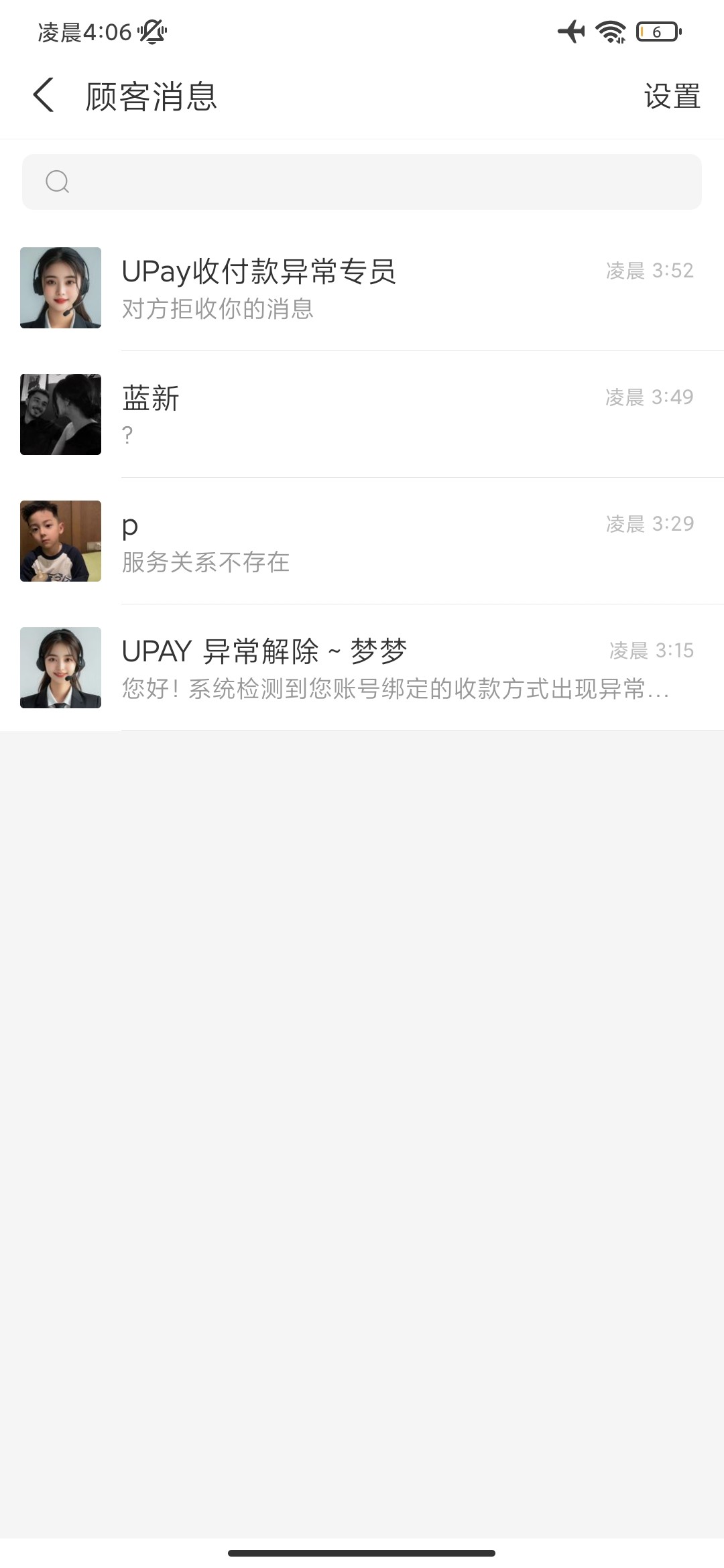Open chat with UPAY 异常解除 ~ 梦梦
The image size is (724, 1568).
pos(362,667)
